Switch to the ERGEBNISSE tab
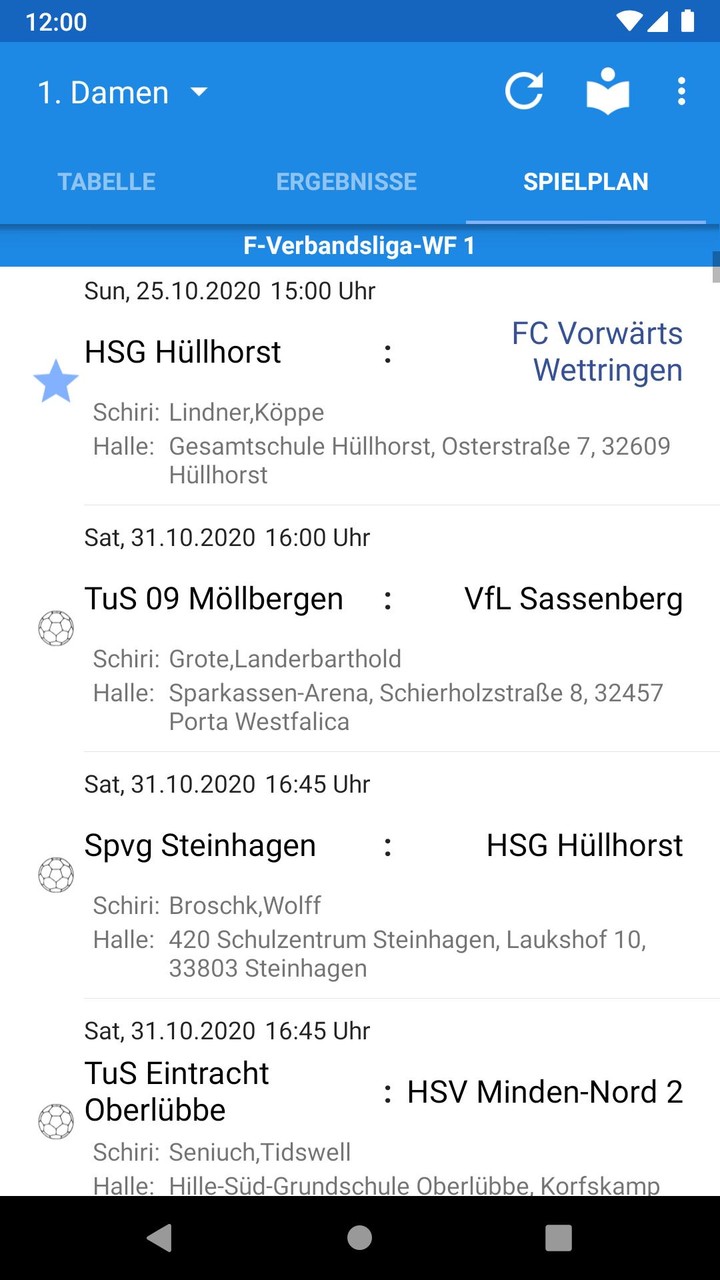This screenshot has width=720, height=1280. pos(346,181)
